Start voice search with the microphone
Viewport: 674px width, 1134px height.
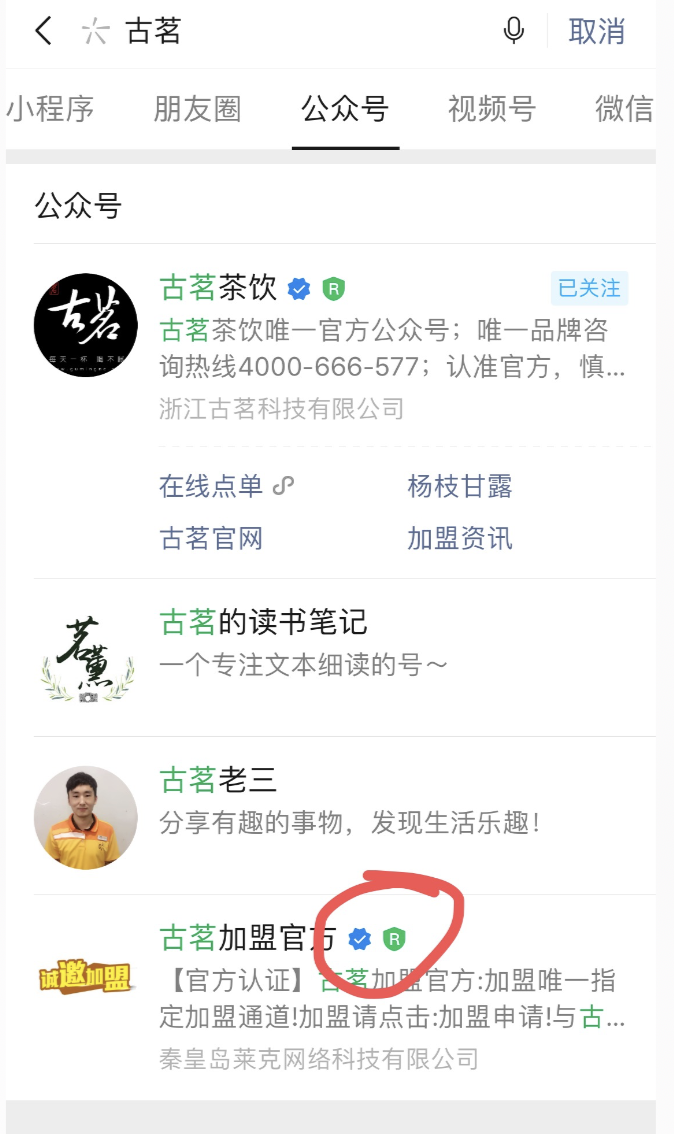514,31
